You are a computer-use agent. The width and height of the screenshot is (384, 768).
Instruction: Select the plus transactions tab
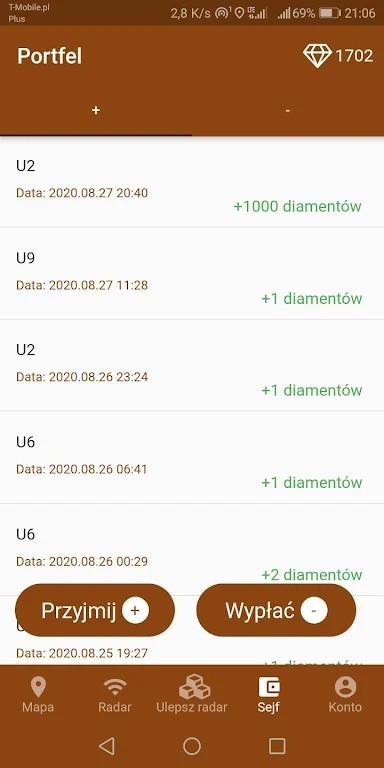[x=96, y=111]
